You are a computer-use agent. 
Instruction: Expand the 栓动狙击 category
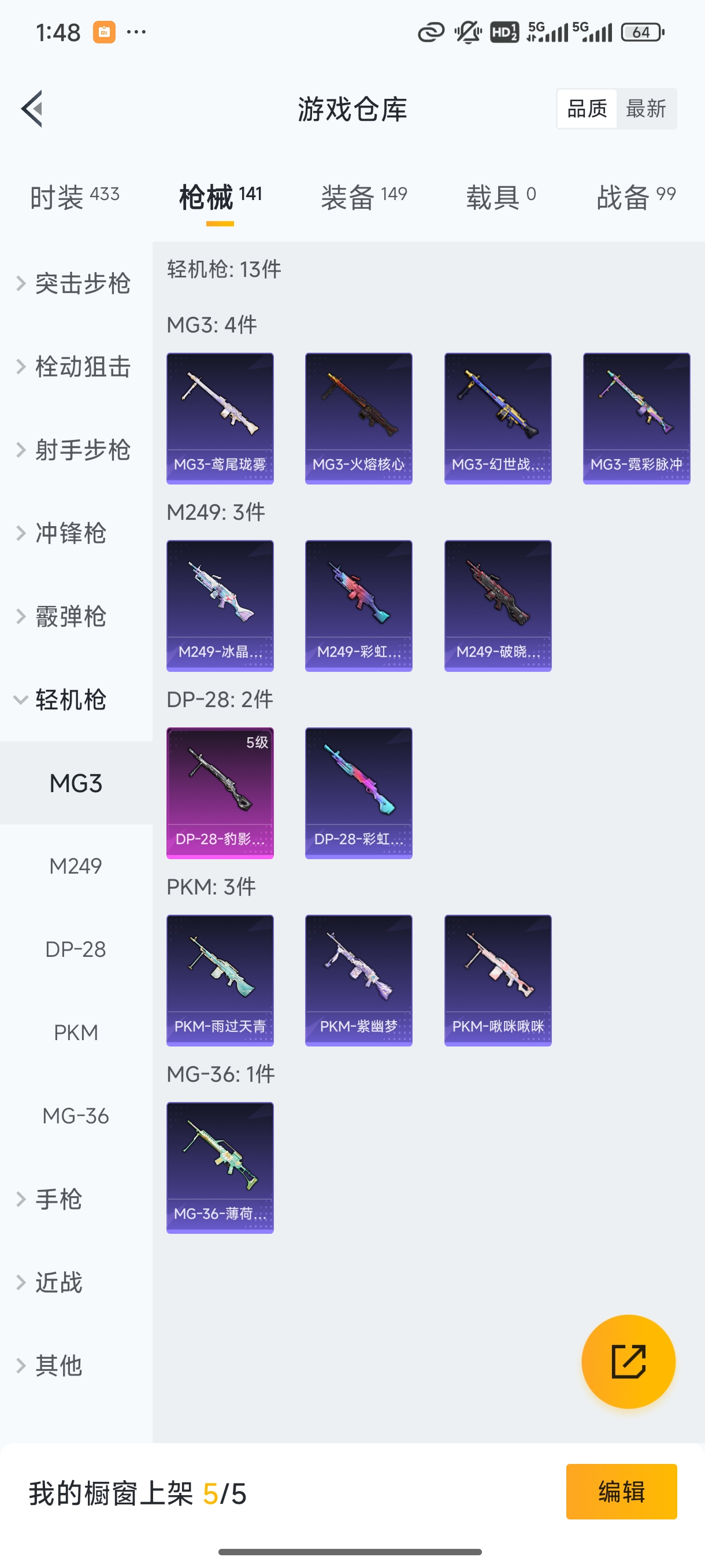(x=74, y=367)
